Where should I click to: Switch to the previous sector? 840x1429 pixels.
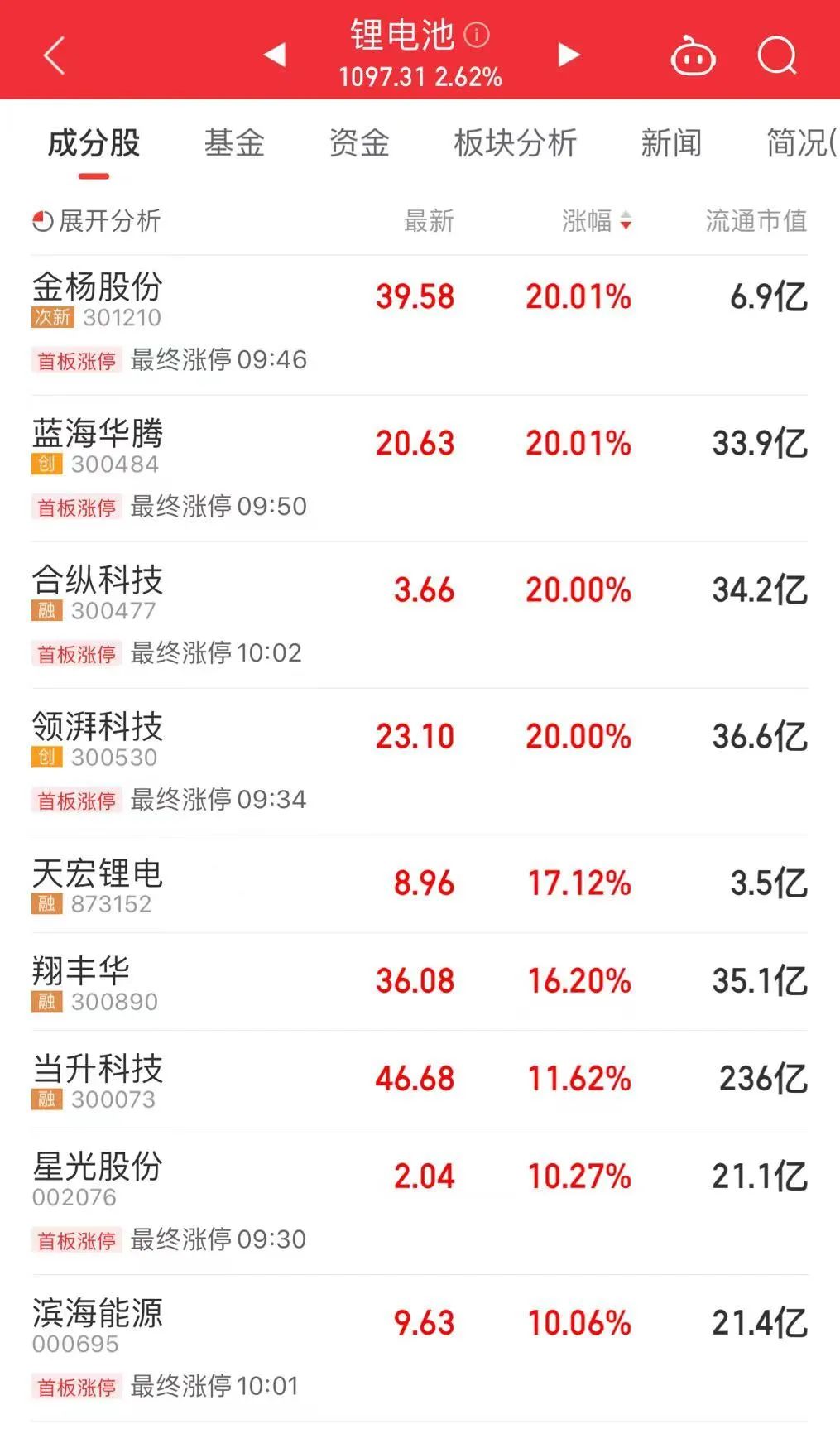coord(275,55)
